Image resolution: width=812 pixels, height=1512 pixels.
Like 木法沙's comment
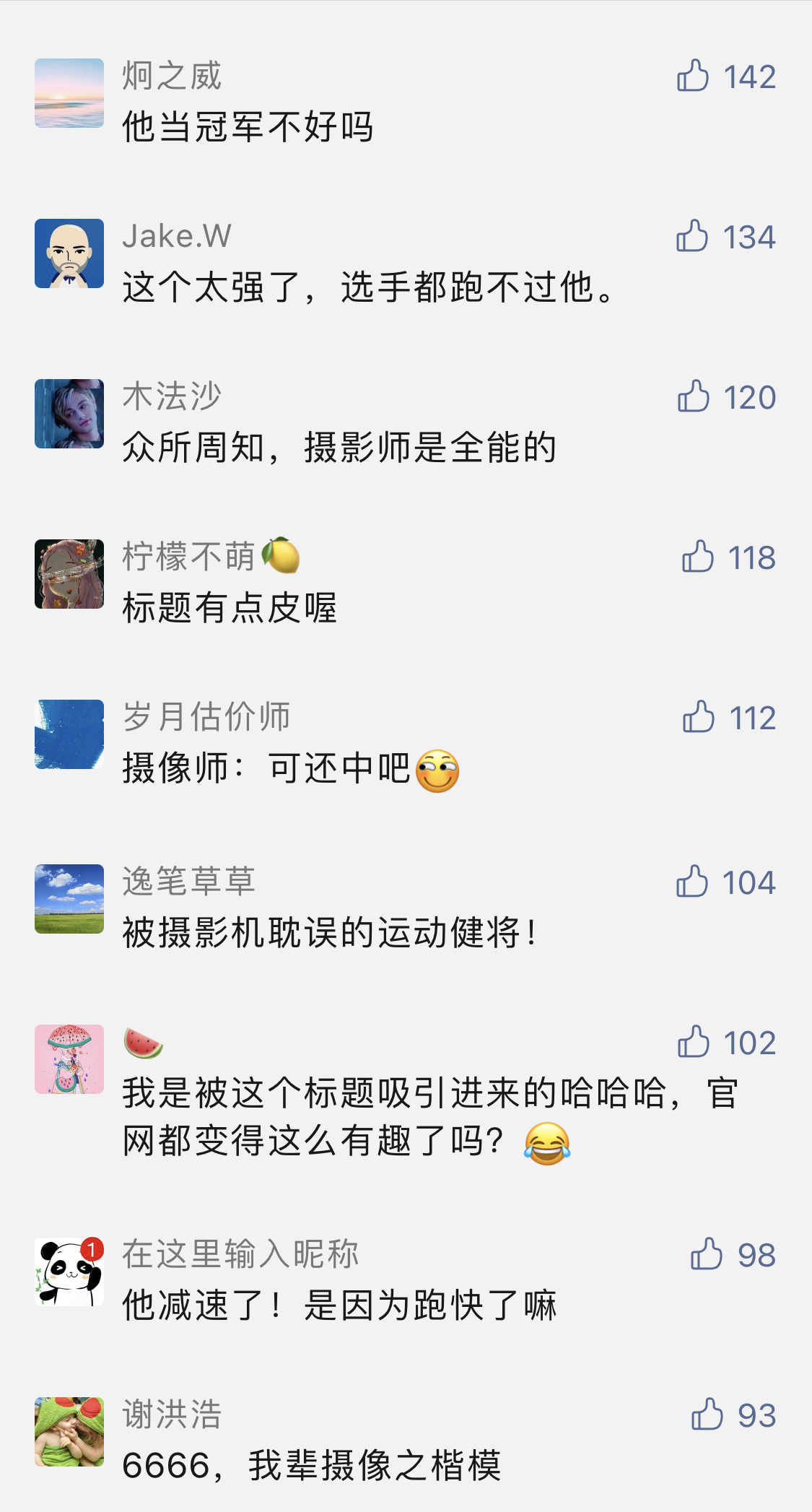point(694,396)
